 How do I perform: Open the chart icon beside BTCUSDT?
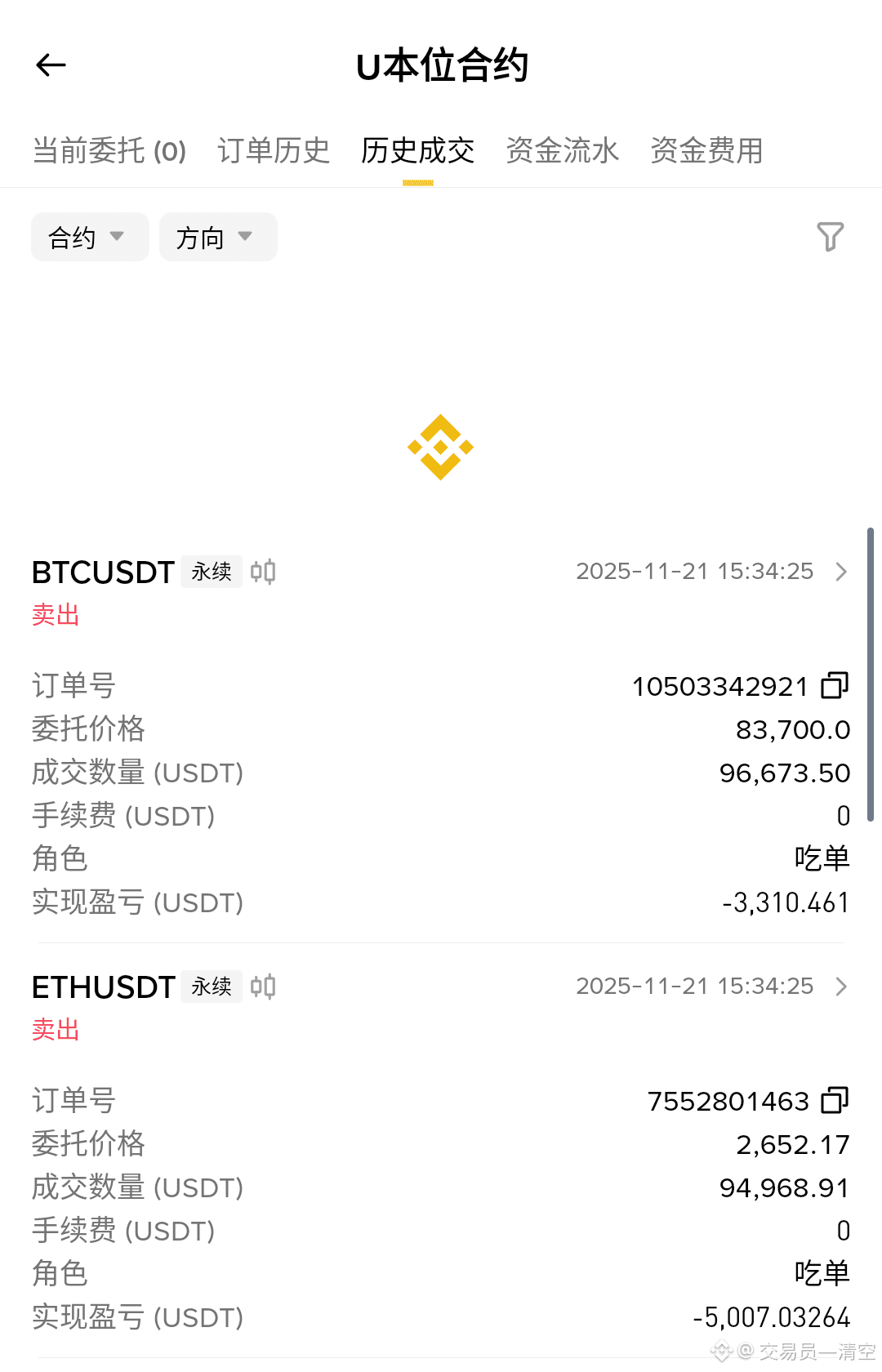click(263, 572)
